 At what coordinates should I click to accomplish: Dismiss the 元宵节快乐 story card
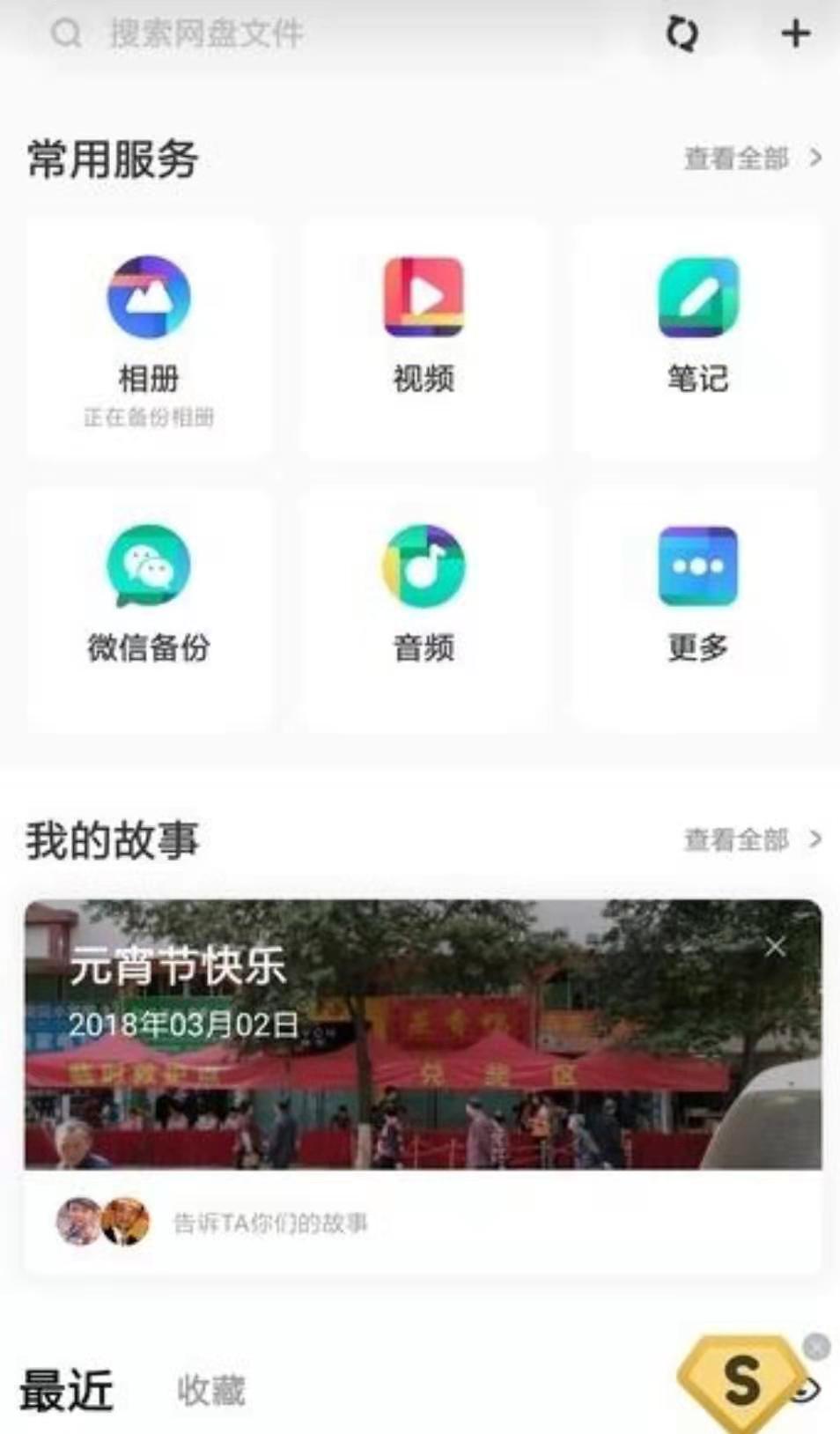click(x=775, y=947)
